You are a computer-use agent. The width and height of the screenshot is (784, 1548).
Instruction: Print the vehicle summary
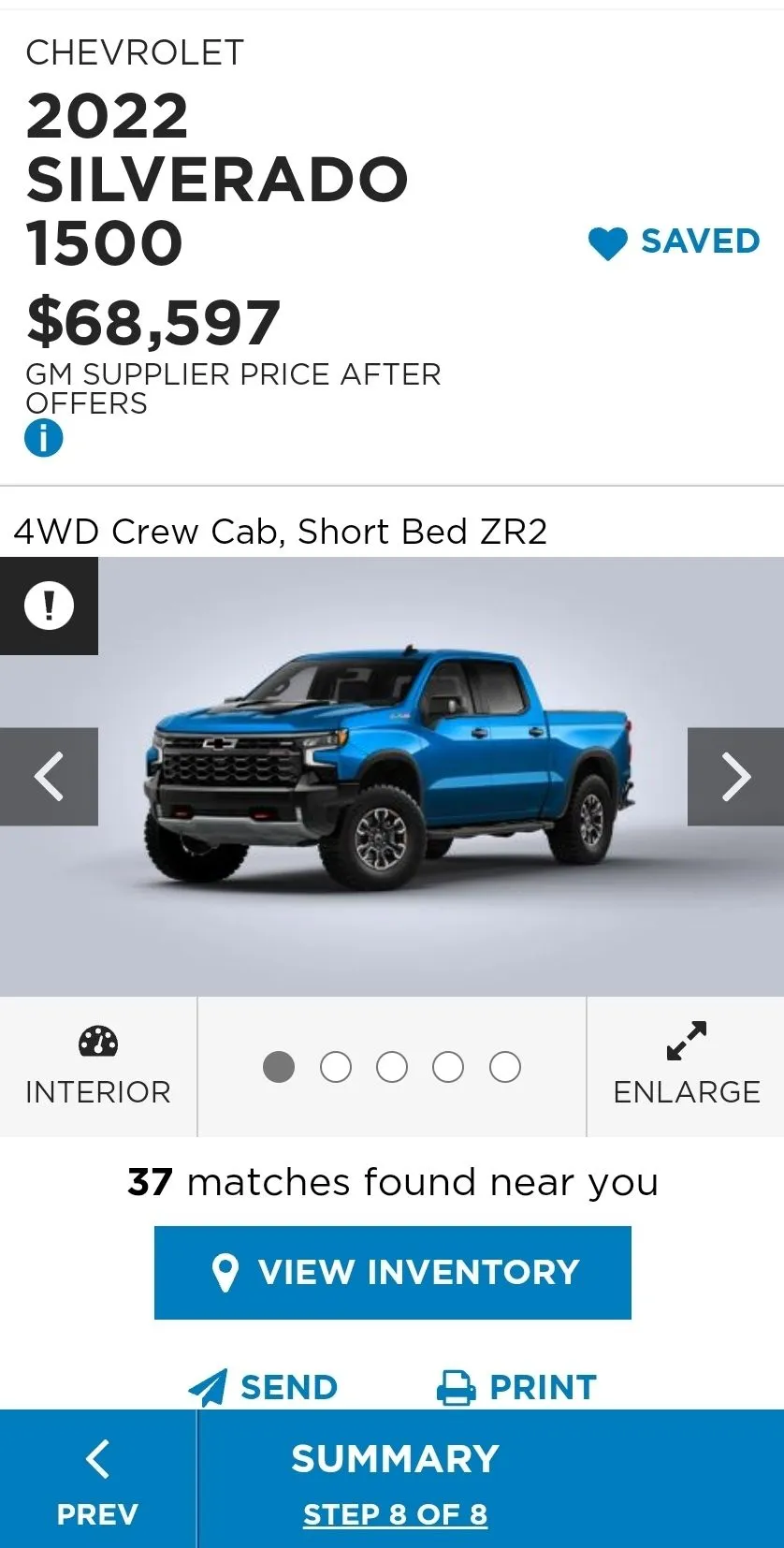pos(517,1386)
